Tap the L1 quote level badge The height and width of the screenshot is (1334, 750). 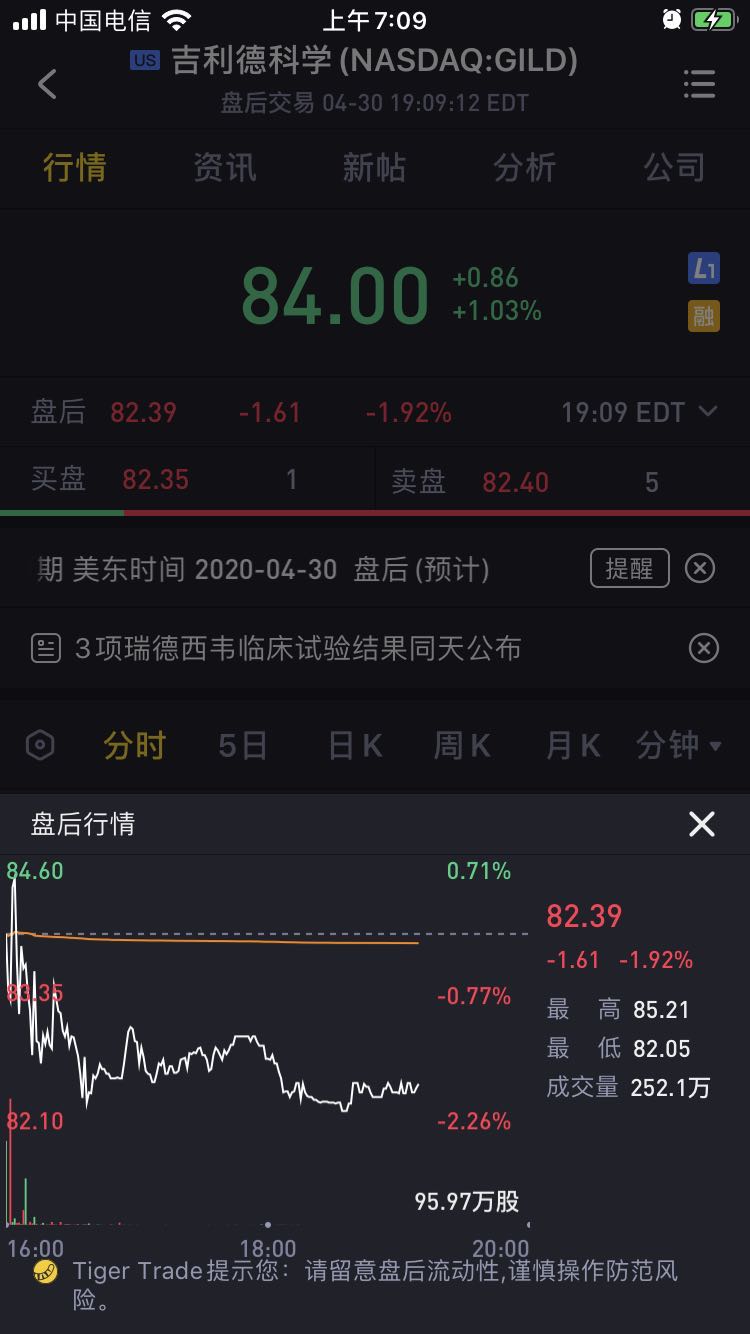pos(704,268)
